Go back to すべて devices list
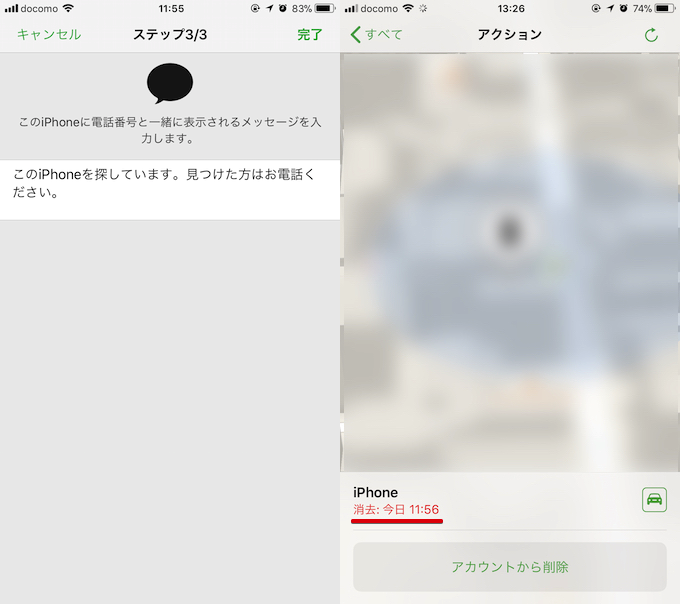 (377, 35)
